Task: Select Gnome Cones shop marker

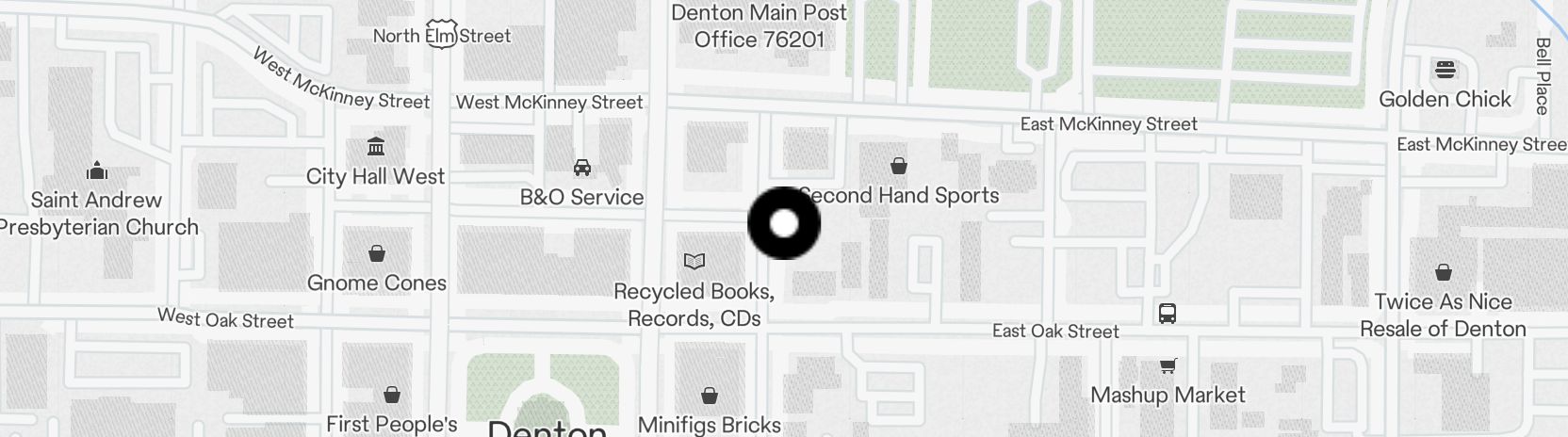Action: point(377,253)
